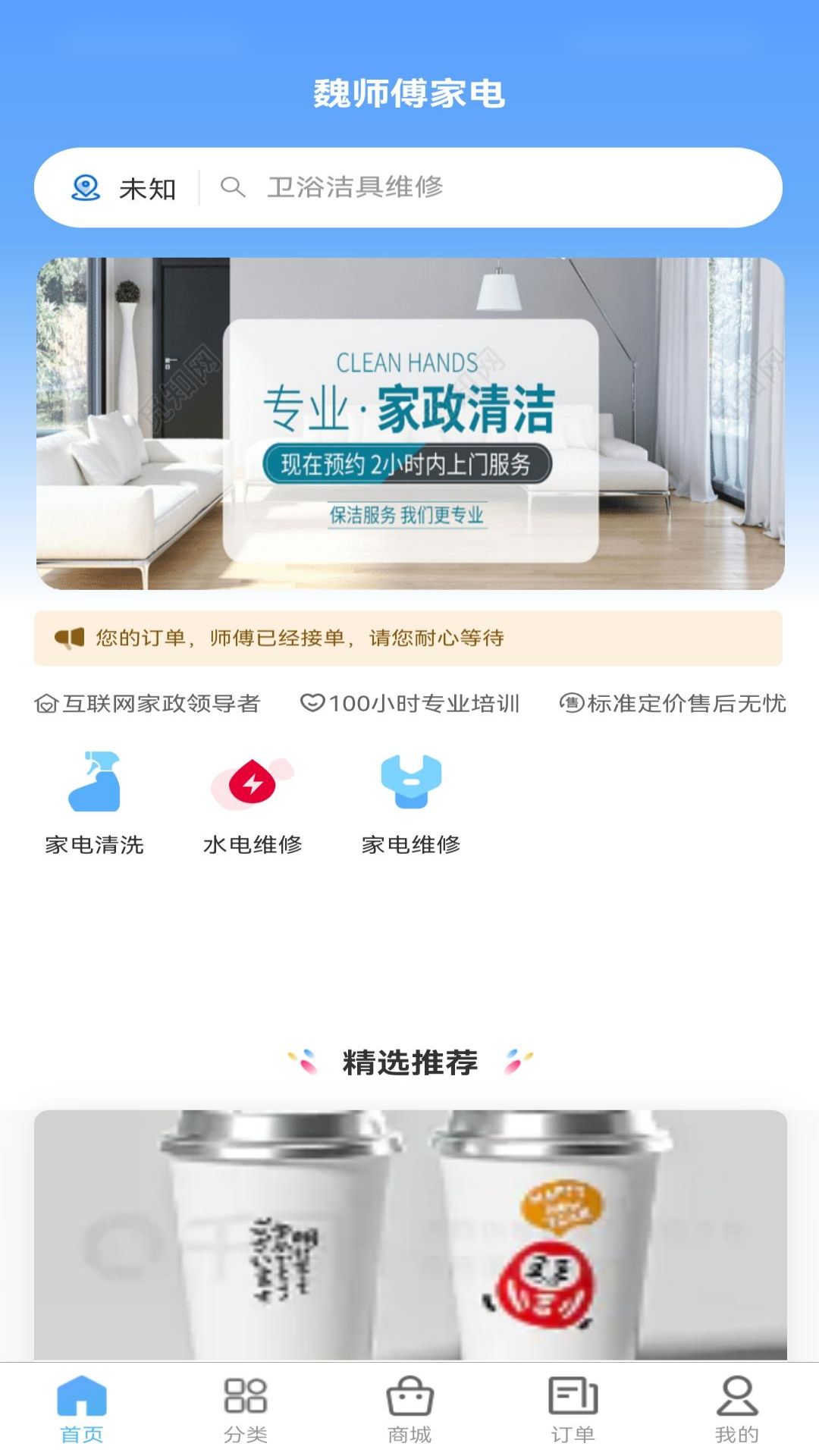Image resolution: width=819 pixels, height=1456 pixels.
Task: Switch to the 分类 tab
Action: click(x=246, y=1409)
